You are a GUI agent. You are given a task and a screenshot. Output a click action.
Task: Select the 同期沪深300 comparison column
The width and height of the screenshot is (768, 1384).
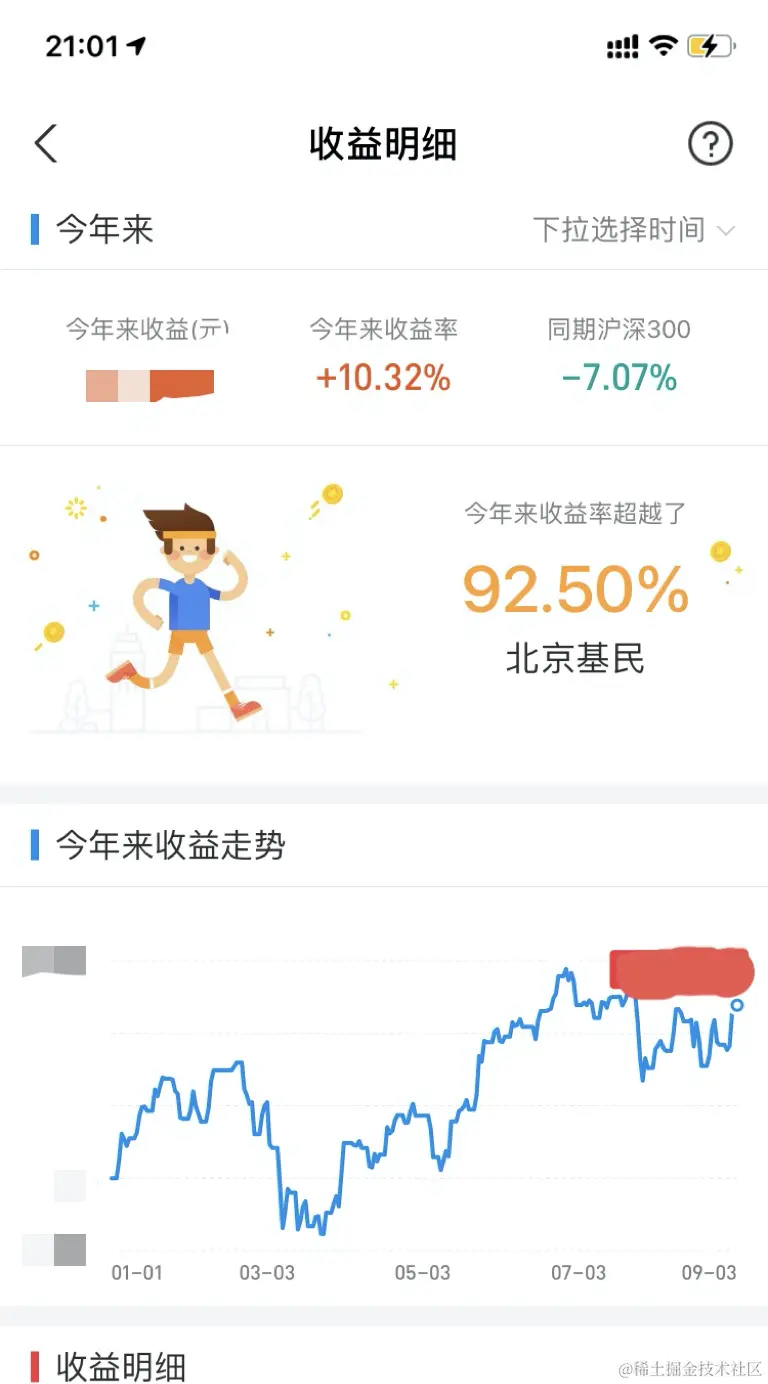(x=620, y=330)
